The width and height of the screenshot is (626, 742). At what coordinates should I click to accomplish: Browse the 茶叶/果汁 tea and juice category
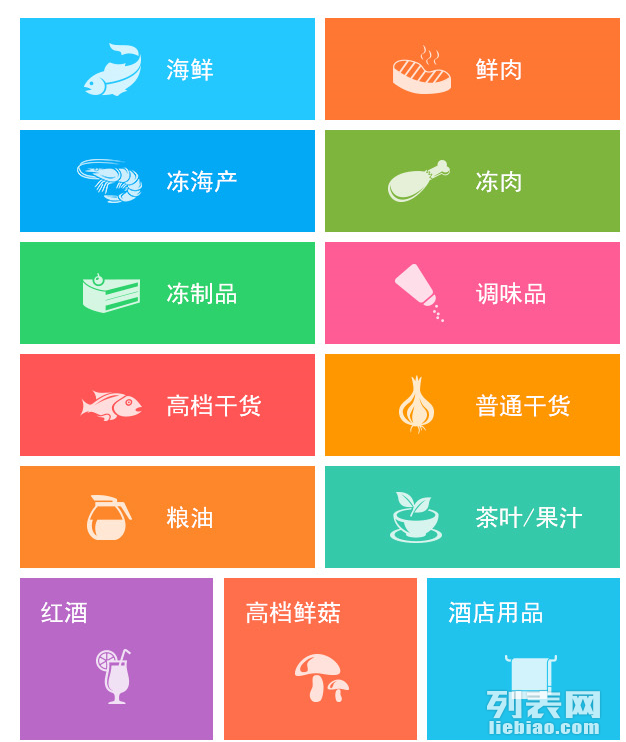pyautogui.click(x=472, y=517)
